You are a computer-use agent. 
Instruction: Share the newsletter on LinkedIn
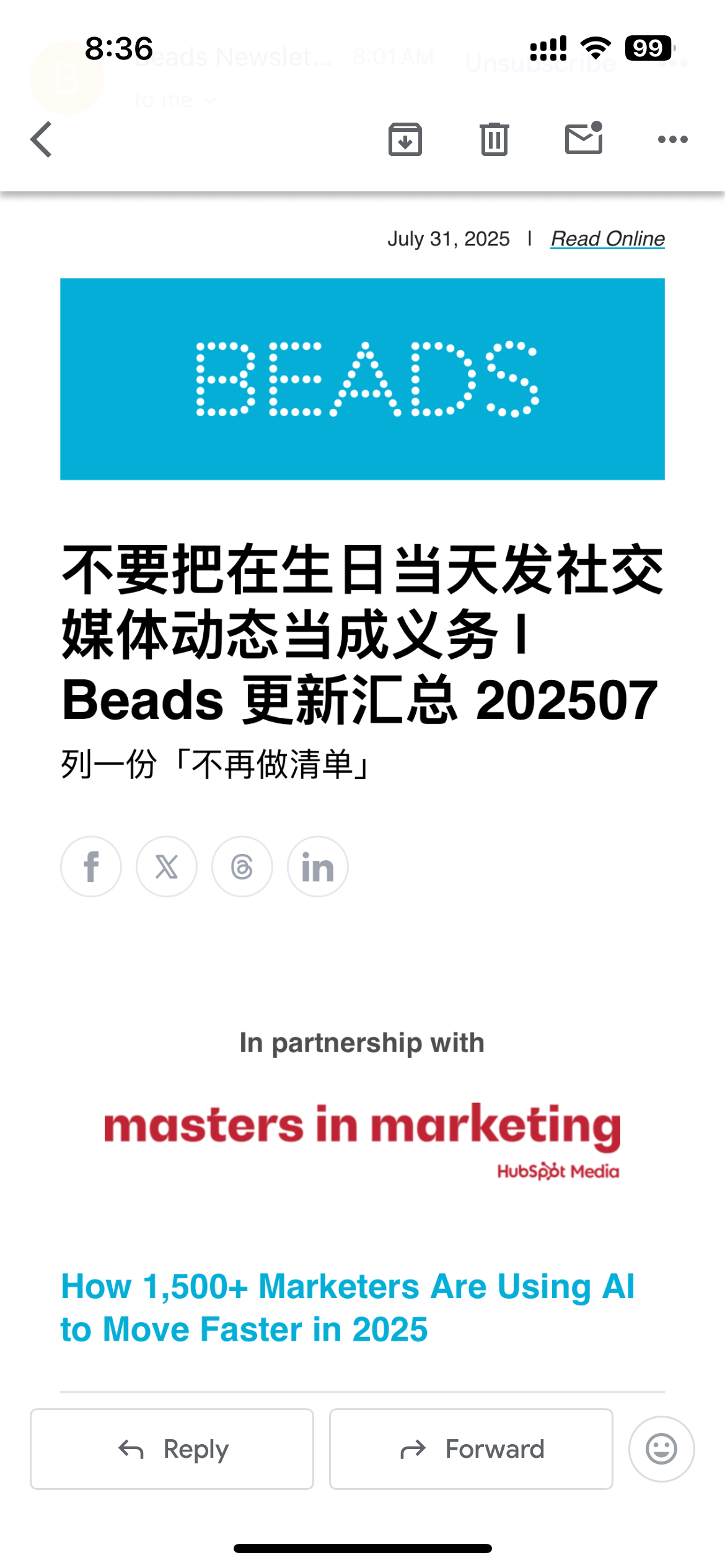[318, 866]
